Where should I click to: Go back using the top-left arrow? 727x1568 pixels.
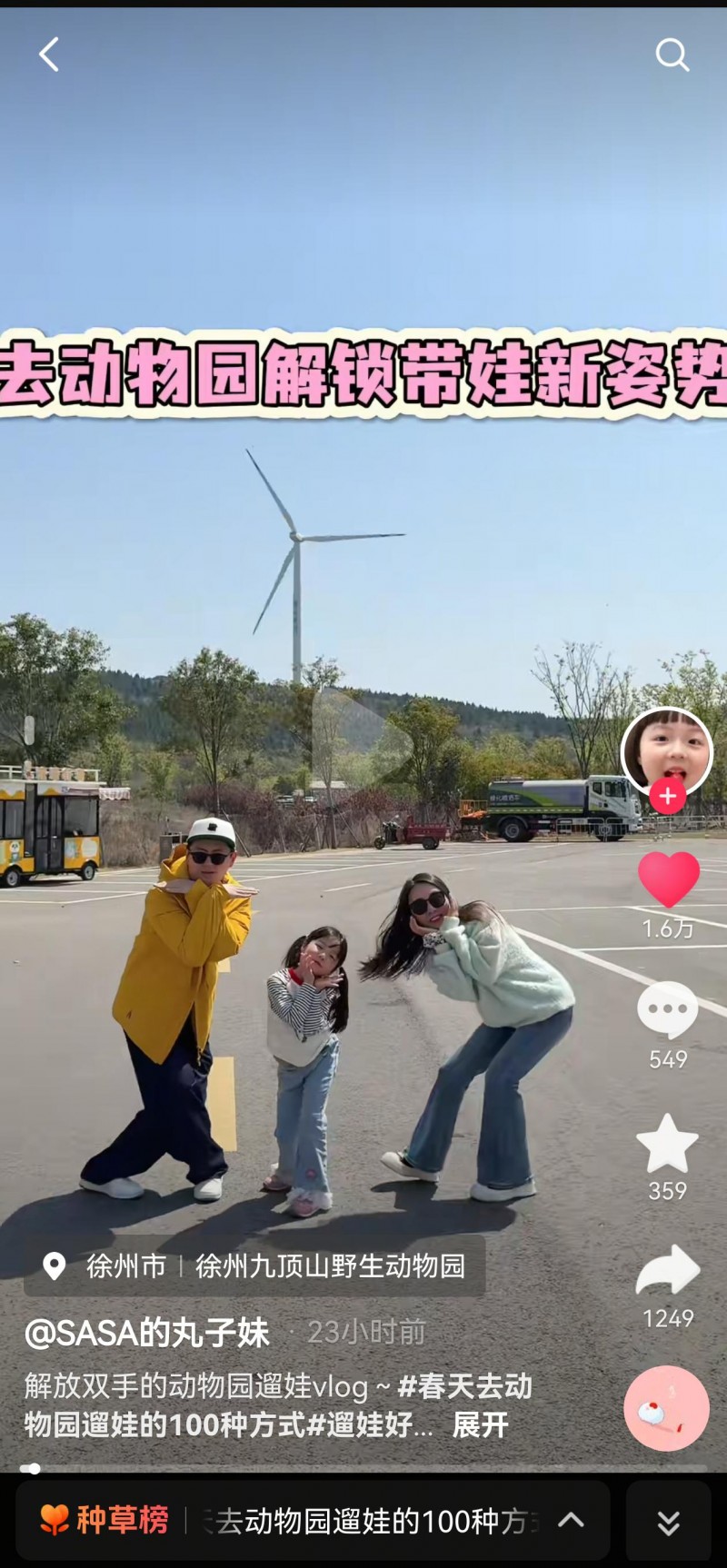(49, 55)
